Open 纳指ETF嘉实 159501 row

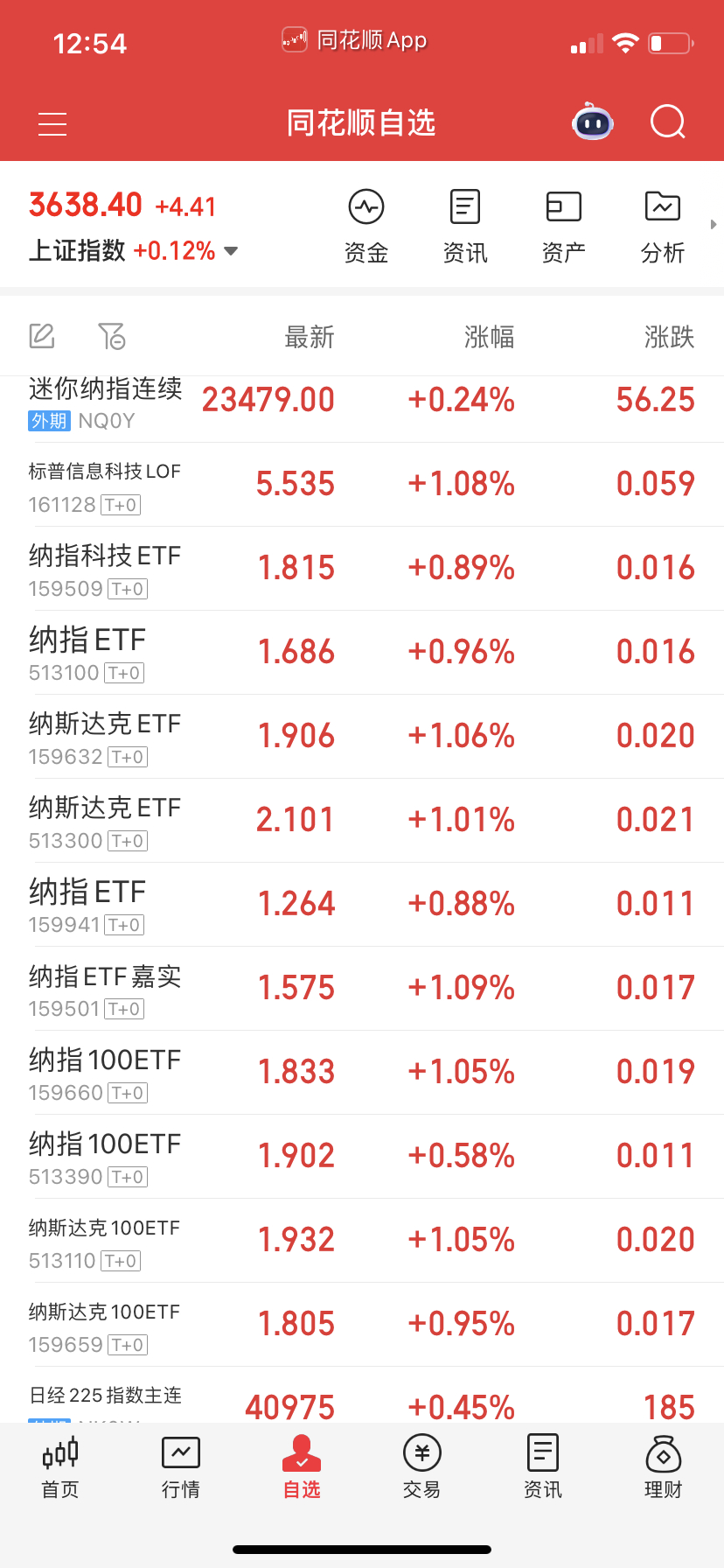[x=362, y=989]
